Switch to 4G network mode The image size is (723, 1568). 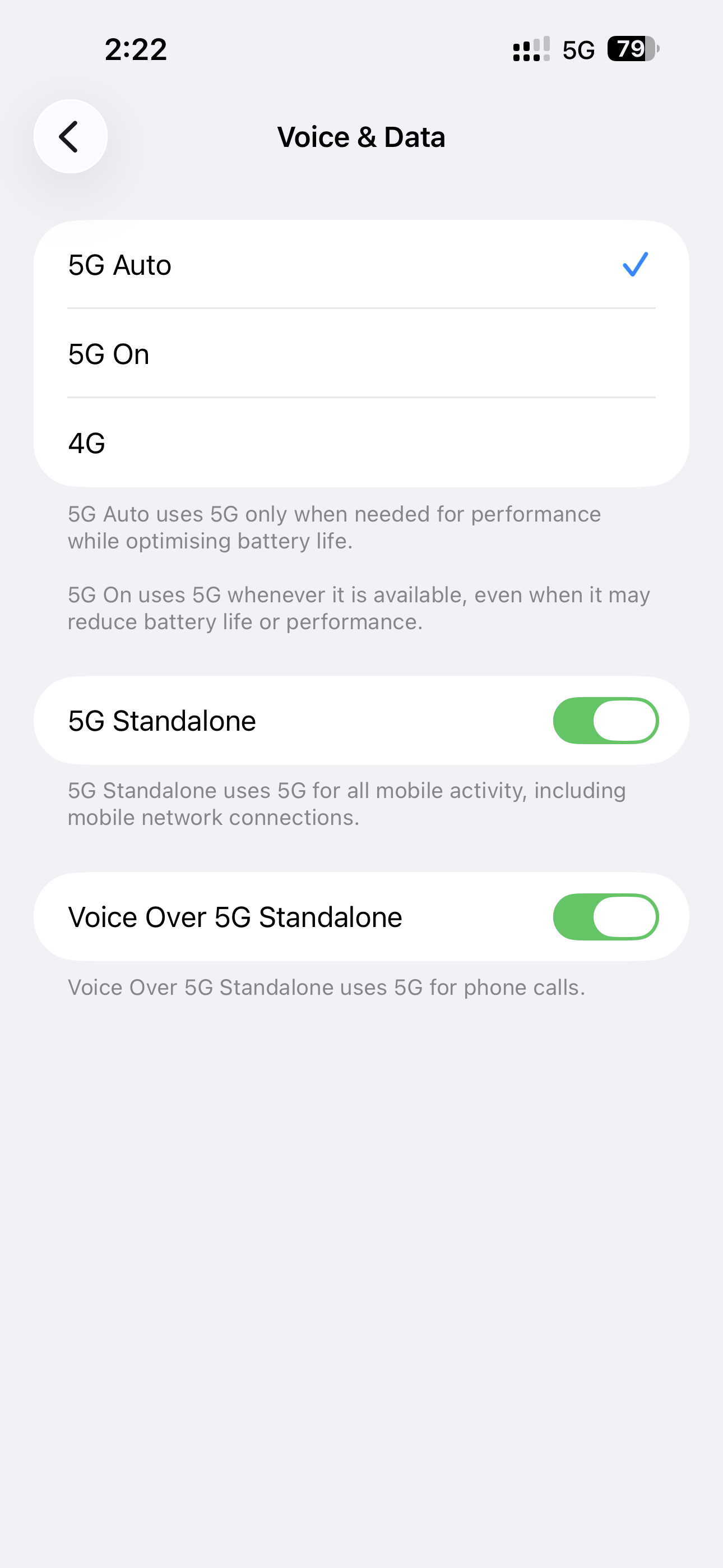click(360, 442)
